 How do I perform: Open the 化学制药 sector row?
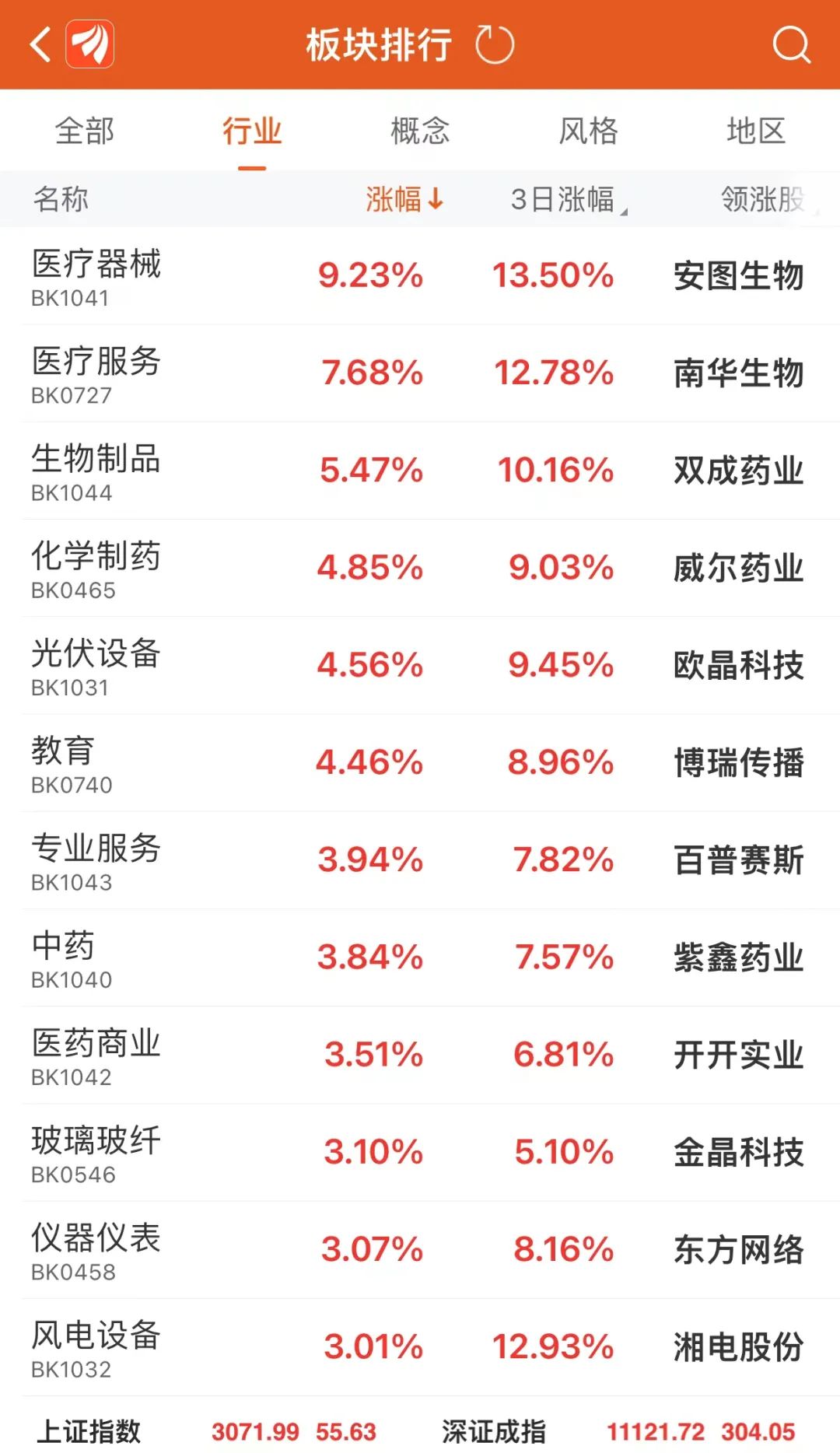[420, 568]
